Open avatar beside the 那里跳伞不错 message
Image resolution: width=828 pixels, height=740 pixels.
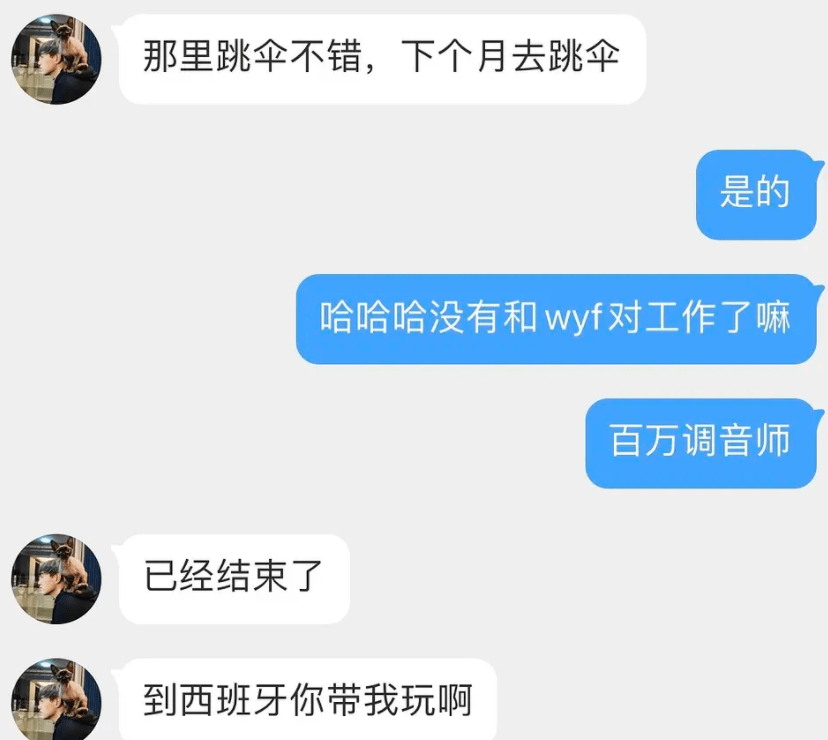tap(56, 59)
